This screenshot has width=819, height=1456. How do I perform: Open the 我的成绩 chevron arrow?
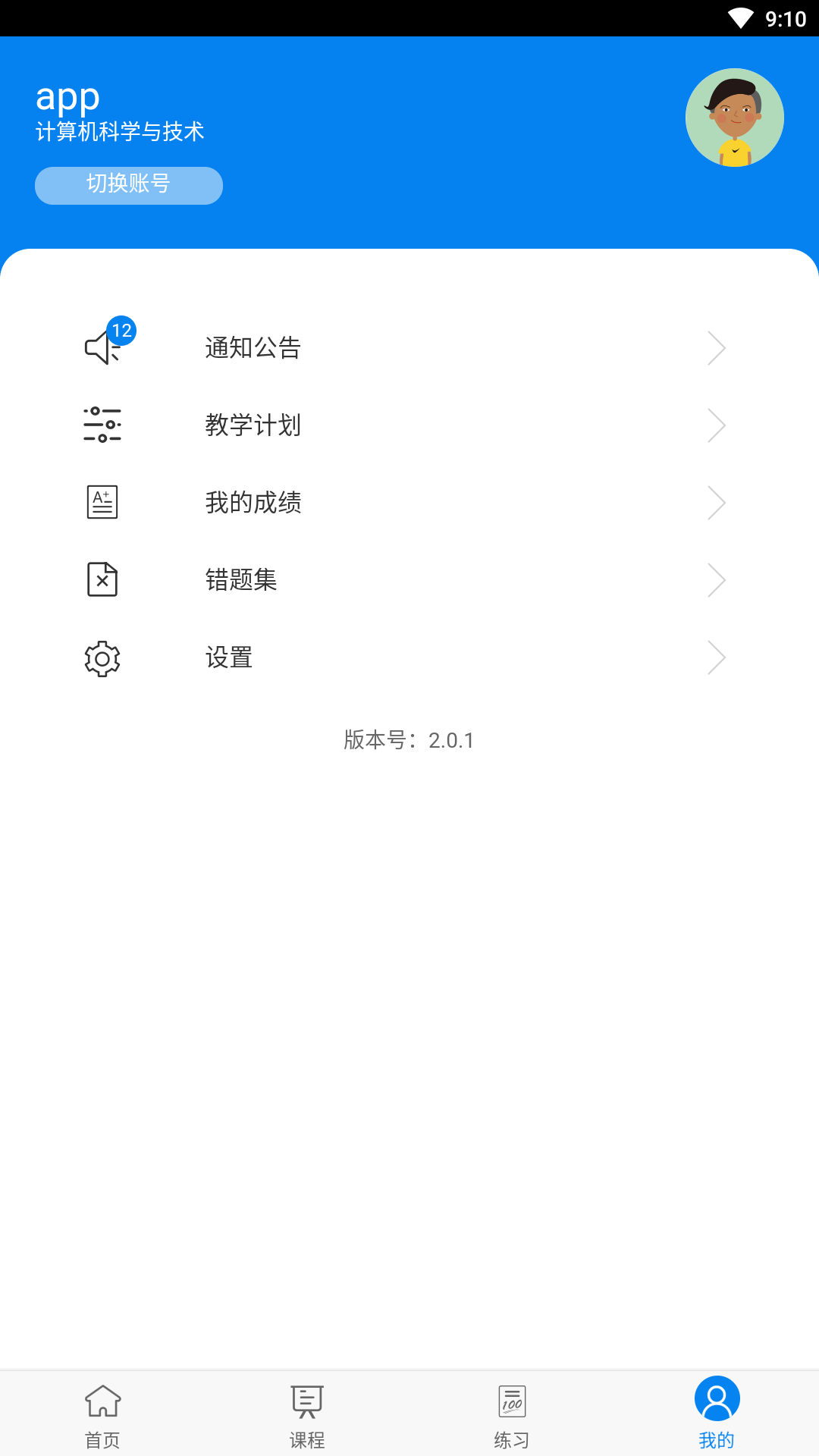(716, 502)
